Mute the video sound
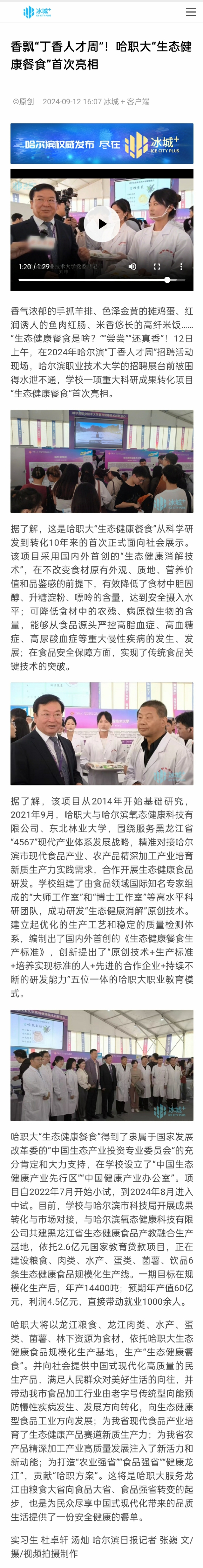 click(132, 266)
